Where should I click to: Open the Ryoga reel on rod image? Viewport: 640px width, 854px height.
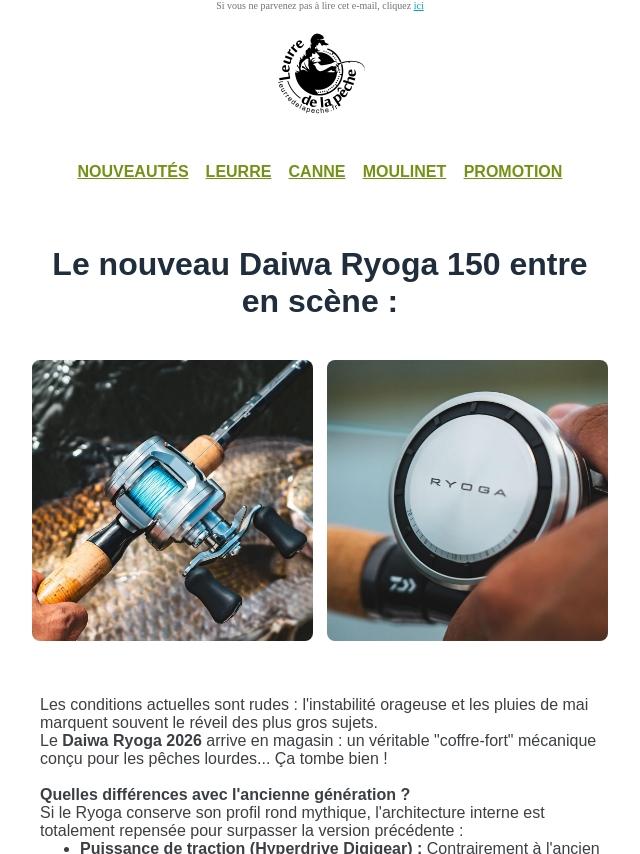coord(173,500)
